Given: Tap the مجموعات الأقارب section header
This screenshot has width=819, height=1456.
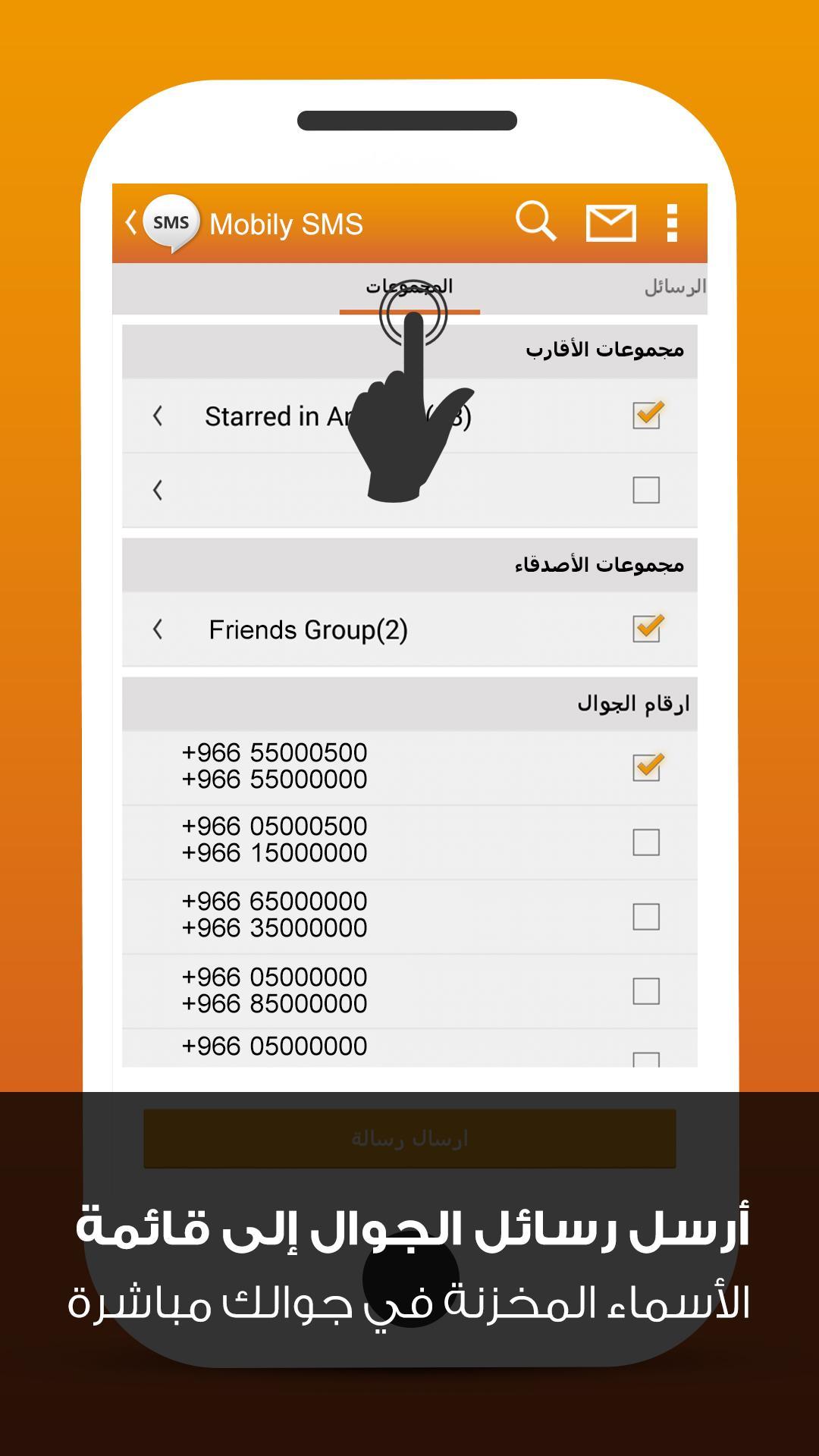Looking at the screenshot, I should 603,349.
